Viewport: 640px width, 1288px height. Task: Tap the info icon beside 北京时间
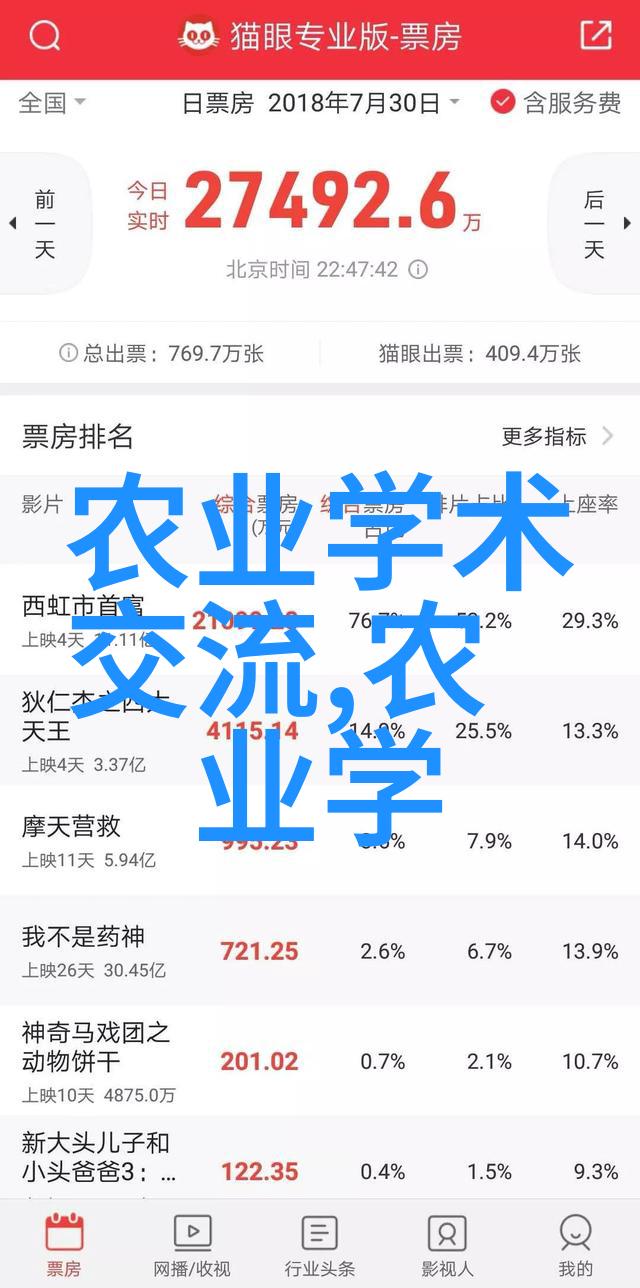[419, 270]
